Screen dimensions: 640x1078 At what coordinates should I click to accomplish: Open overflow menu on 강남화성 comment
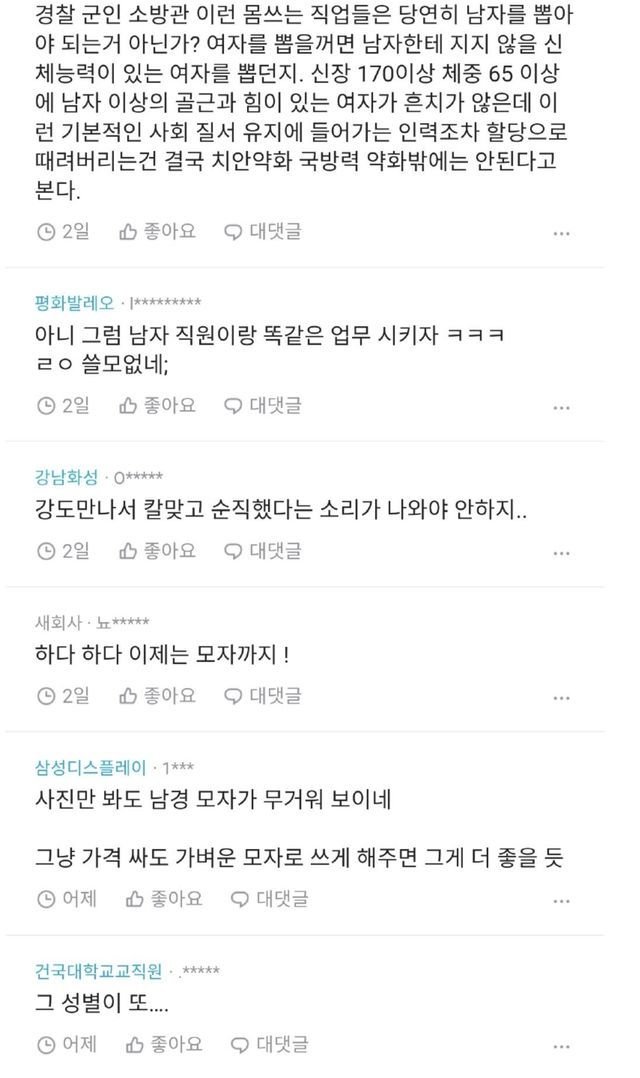pyautogui.click(x=562, y=553)
